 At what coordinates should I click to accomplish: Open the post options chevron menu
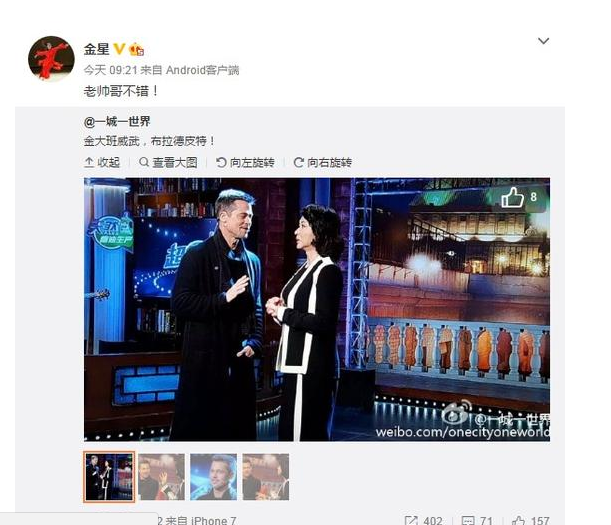[x=543, y=42]
